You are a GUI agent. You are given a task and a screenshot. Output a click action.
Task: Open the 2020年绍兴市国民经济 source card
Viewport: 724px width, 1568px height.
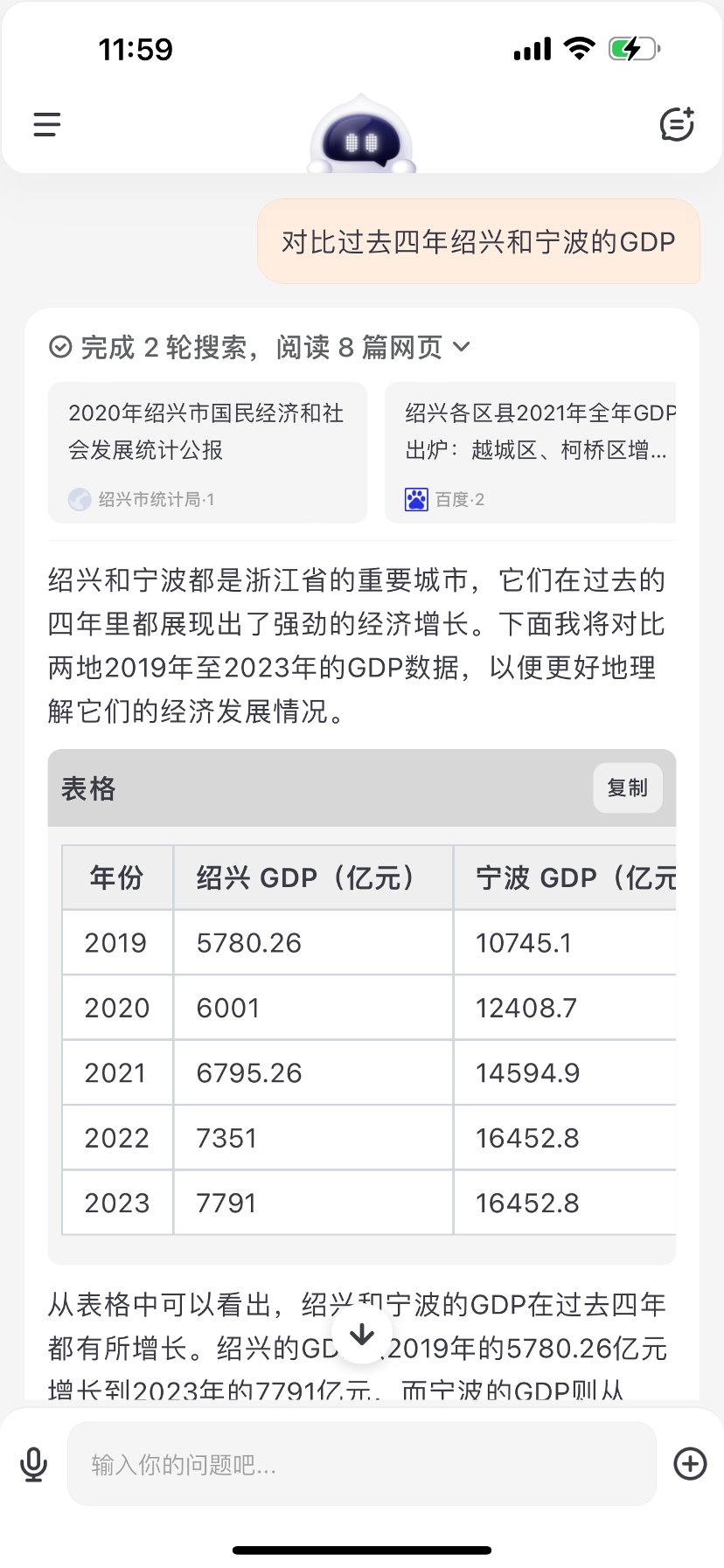(x=207, y=453)
